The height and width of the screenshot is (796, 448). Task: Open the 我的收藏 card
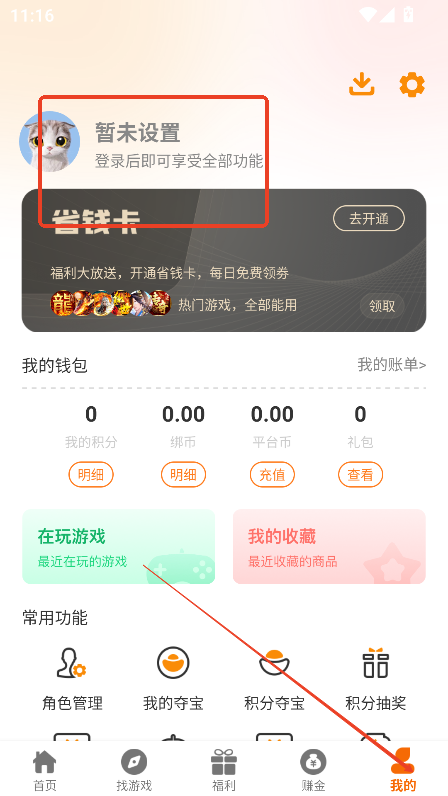pyautogui.click(x=329, y=547)
